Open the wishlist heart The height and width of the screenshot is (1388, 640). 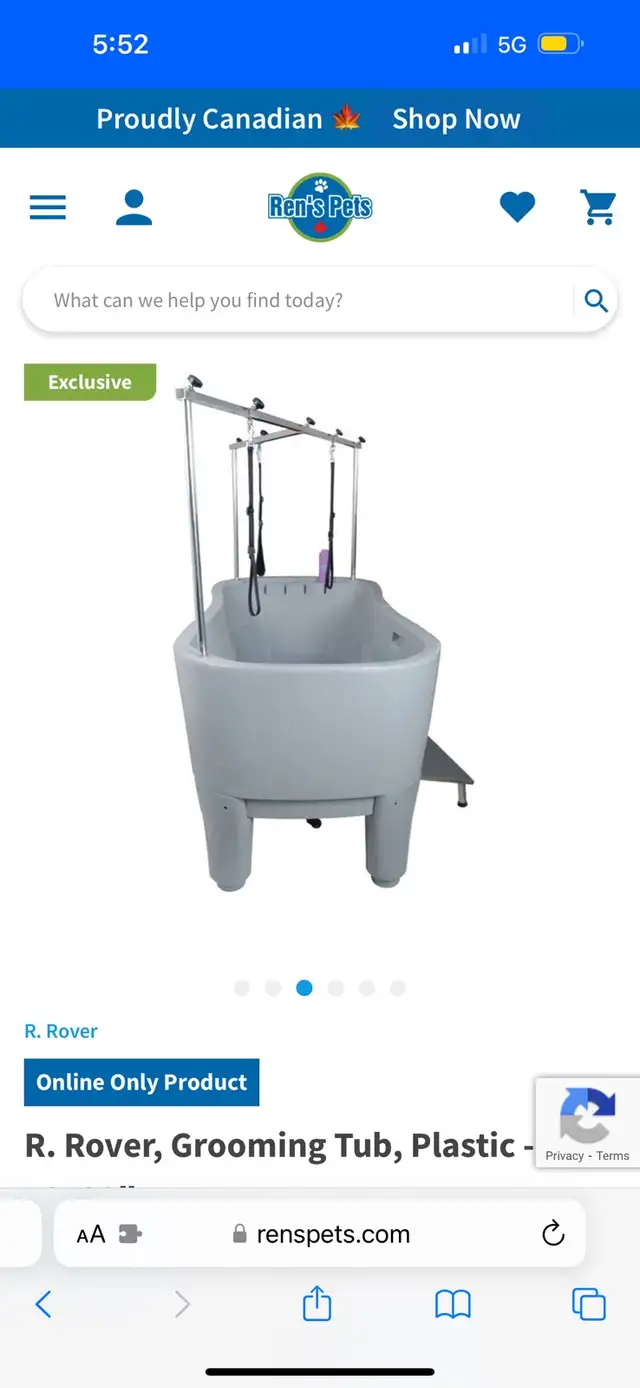517,207
